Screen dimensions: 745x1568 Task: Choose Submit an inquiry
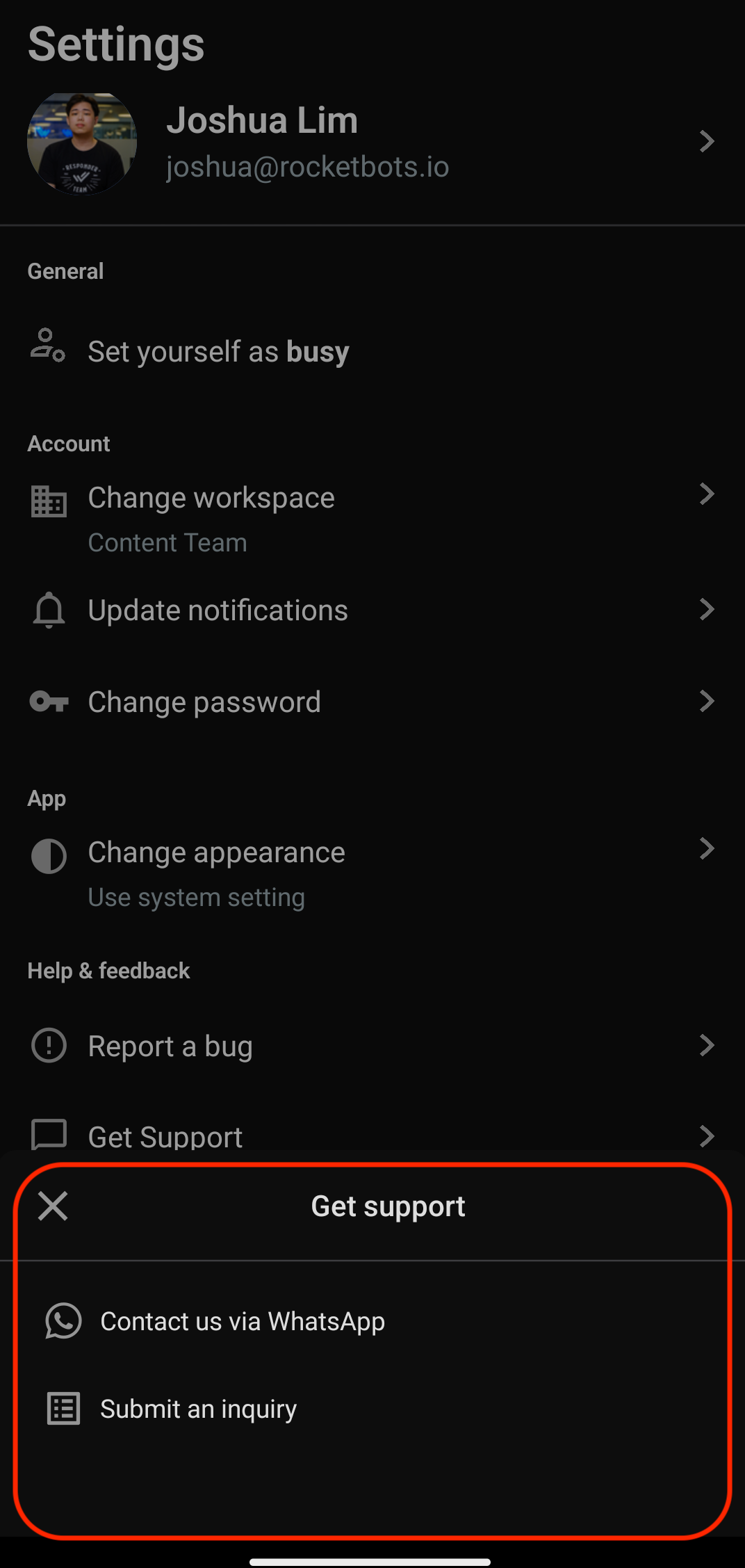pos(199,1409)
